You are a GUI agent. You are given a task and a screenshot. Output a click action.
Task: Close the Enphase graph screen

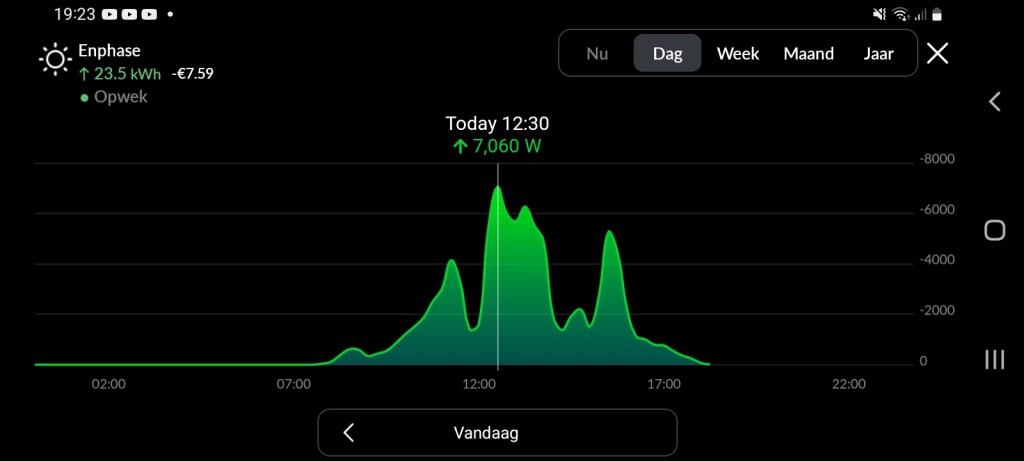[x=937, y=54]
